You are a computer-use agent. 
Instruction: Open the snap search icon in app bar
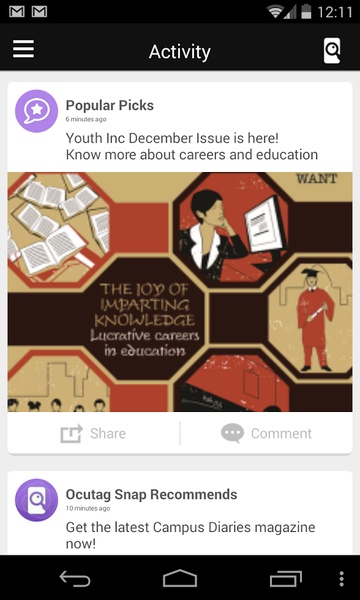tap(332, 51)
